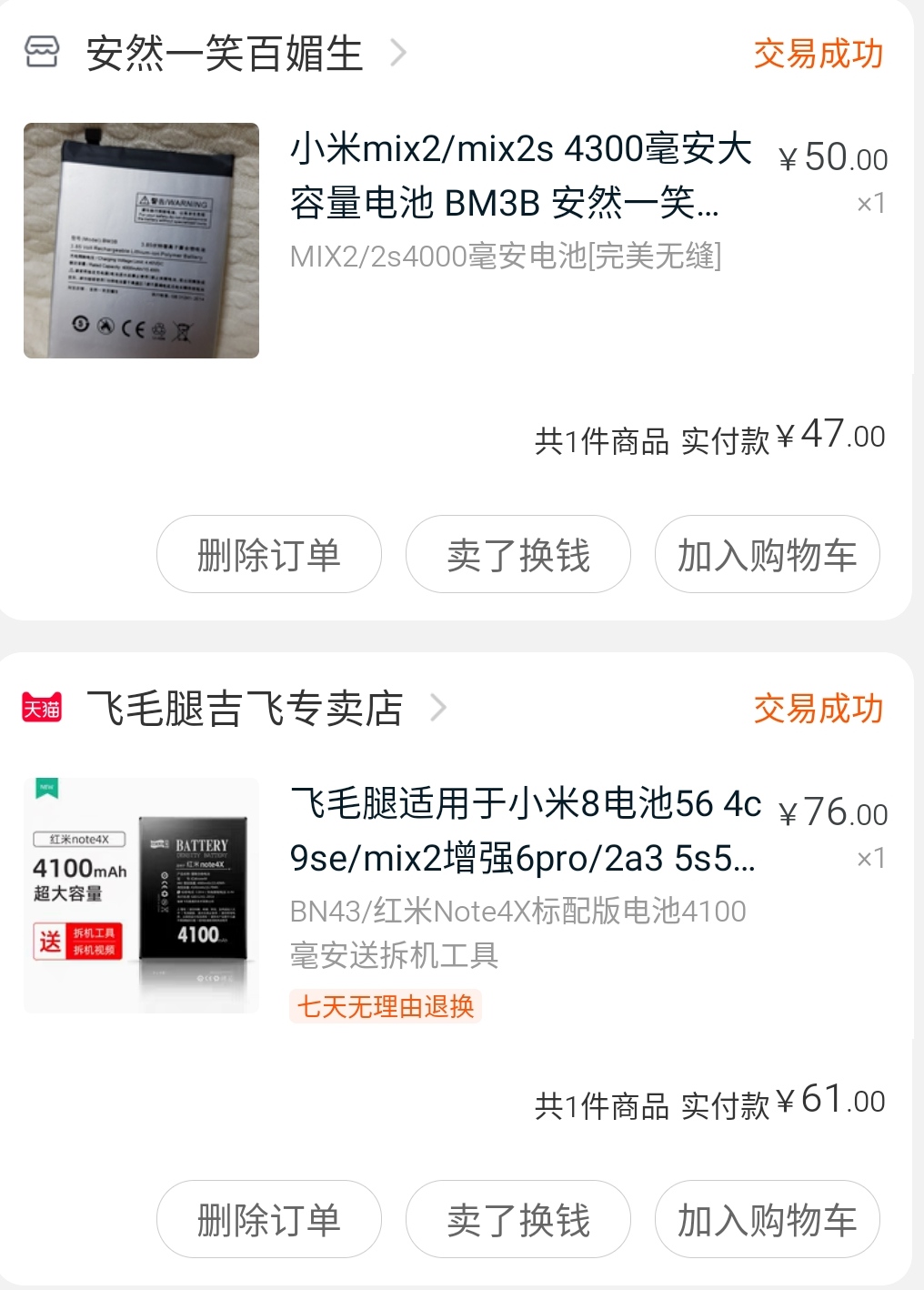The image size is (924, 1290).
Task: Tap 卖了换钱 for the 飞毛腿 battery
Action: 518,1220
